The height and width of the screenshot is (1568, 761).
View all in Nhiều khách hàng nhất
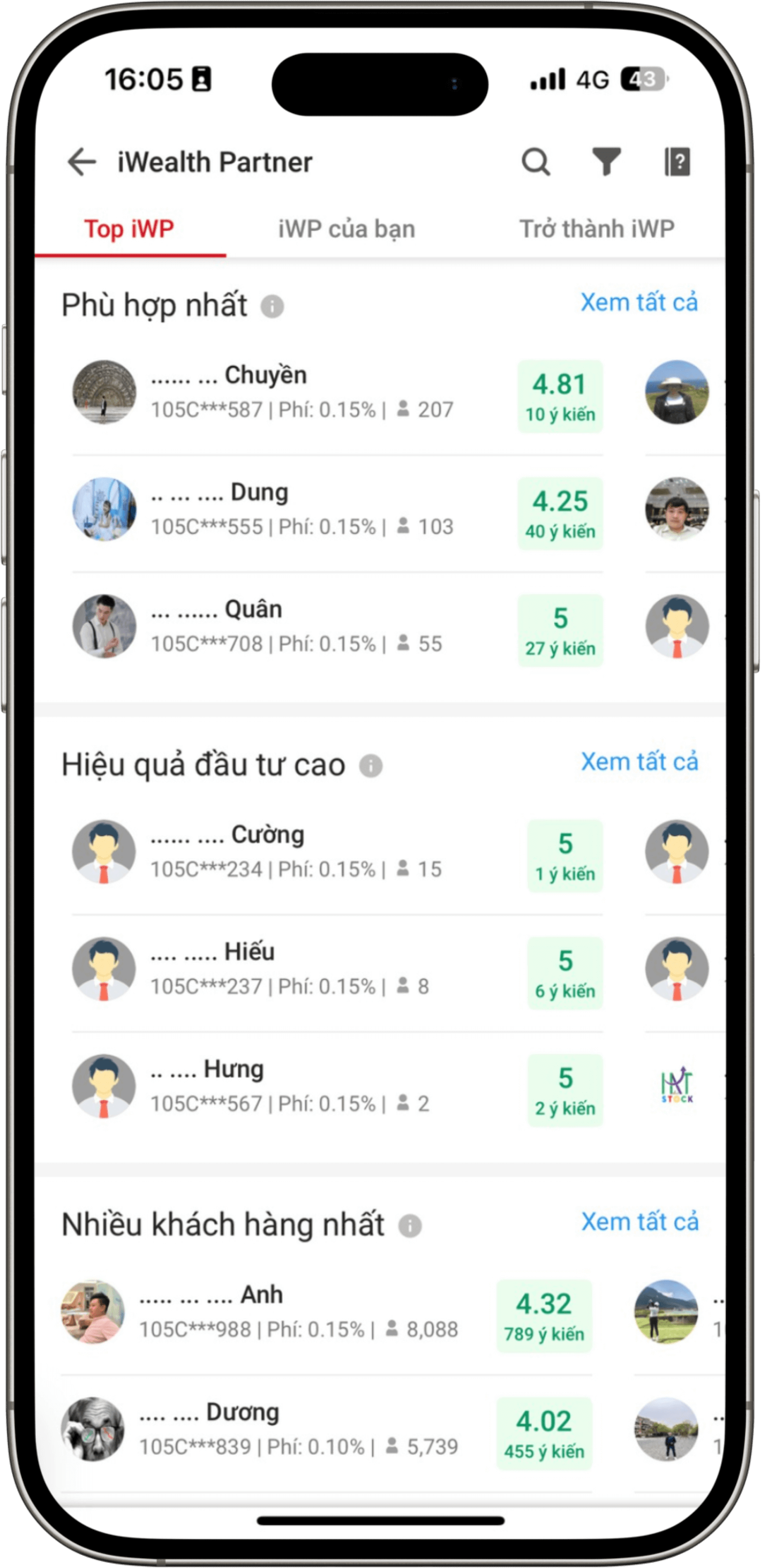pos(639,1222)
